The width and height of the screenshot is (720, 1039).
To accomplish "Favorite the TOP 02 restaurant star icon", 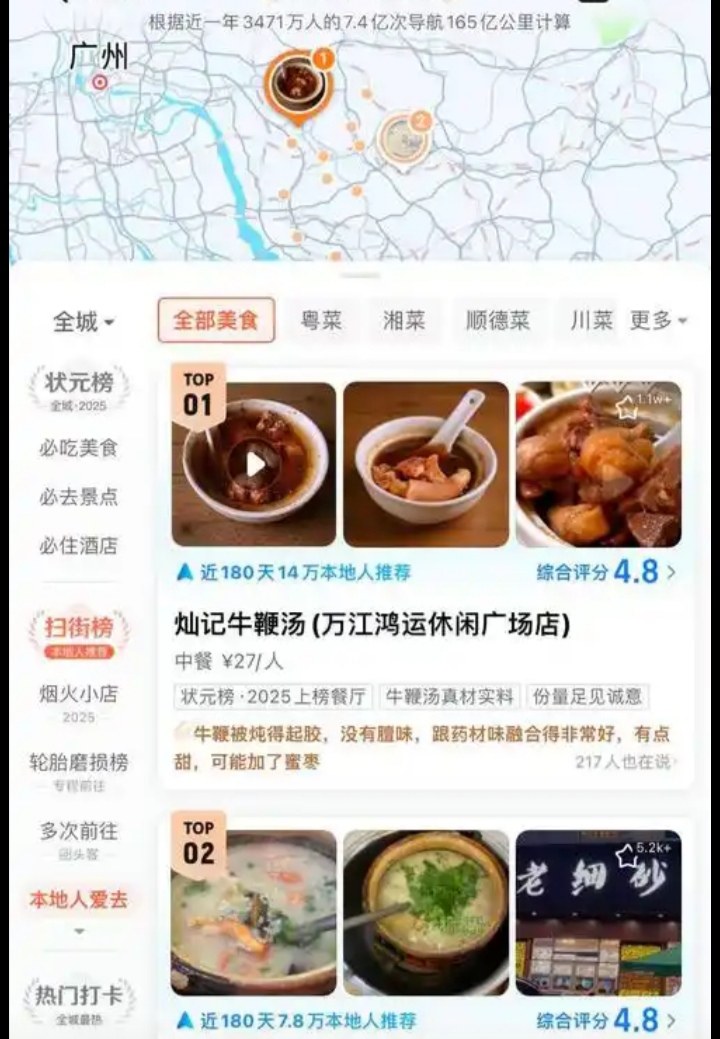I will (628, 856).
